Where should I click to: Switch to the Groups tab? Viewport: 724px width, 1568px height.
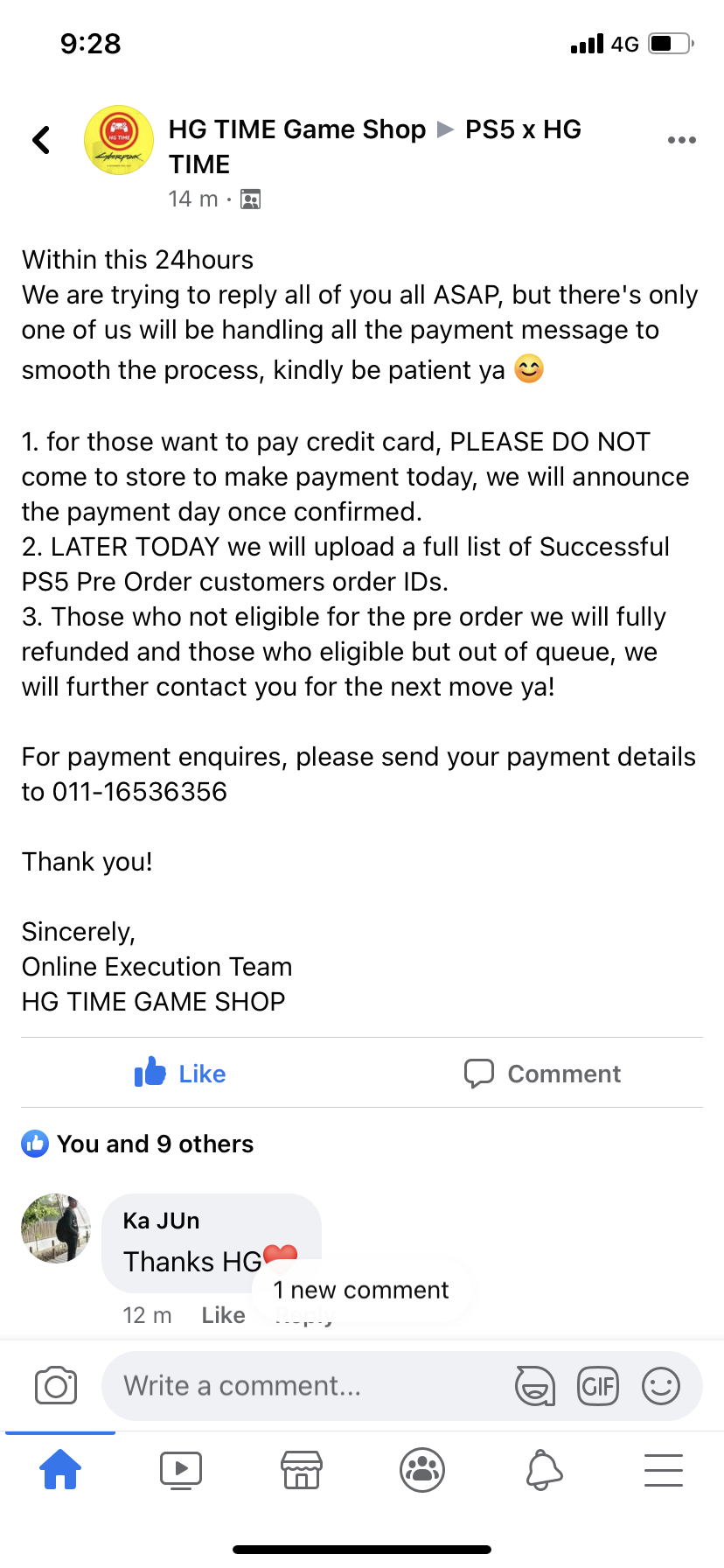click(x=422, y=1470)
